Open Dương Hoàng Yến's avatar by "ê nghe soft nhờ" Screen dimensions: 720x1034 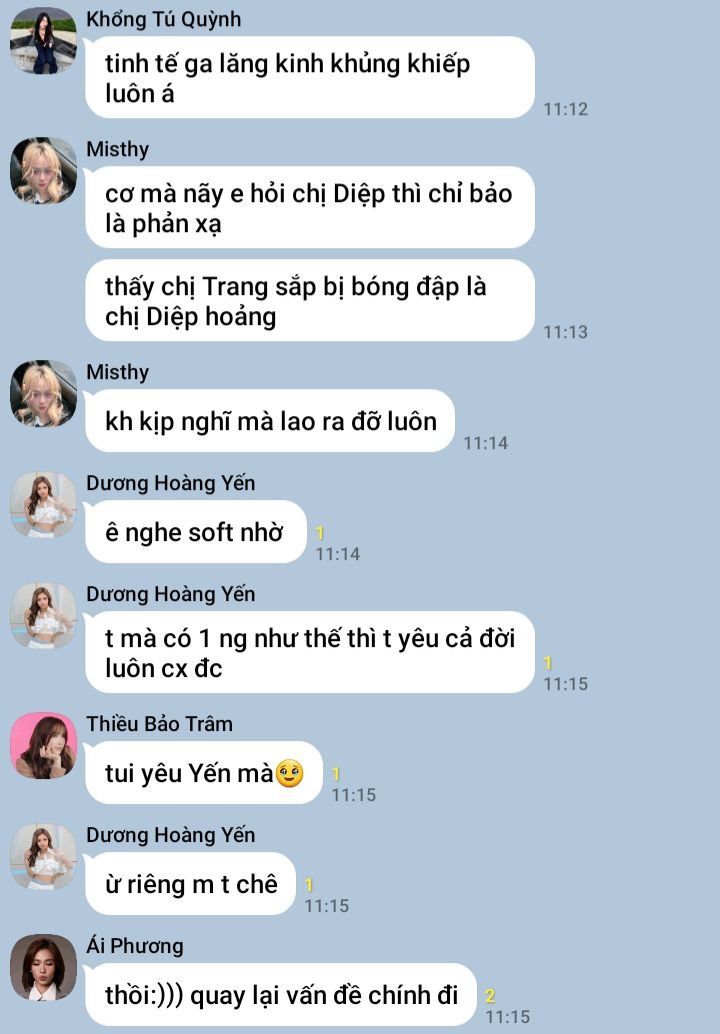(x=43, y=505)
